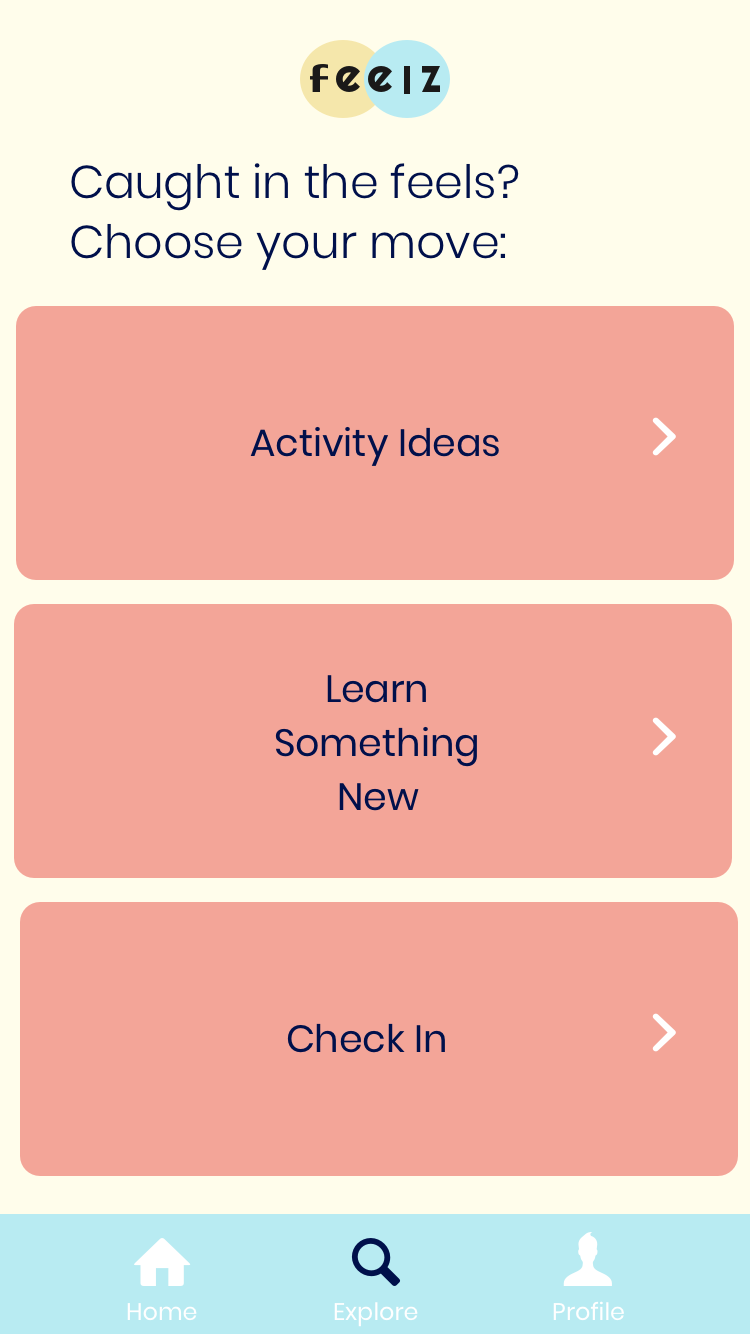The height and width of the screenshot is (1334, 750).
Task: Open the Profile tab
Action: 588,1280
